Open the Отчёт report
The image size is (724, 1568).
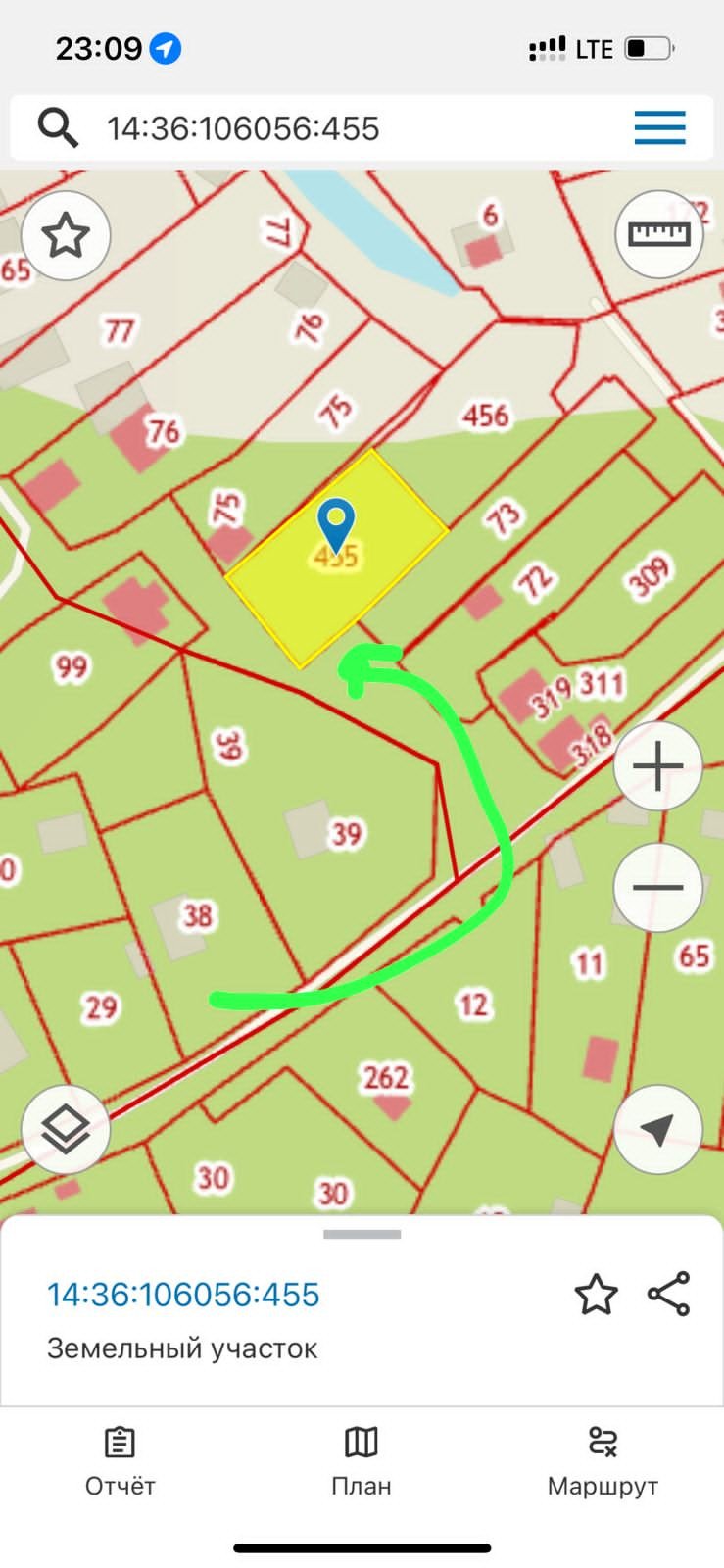(120, 1461)
